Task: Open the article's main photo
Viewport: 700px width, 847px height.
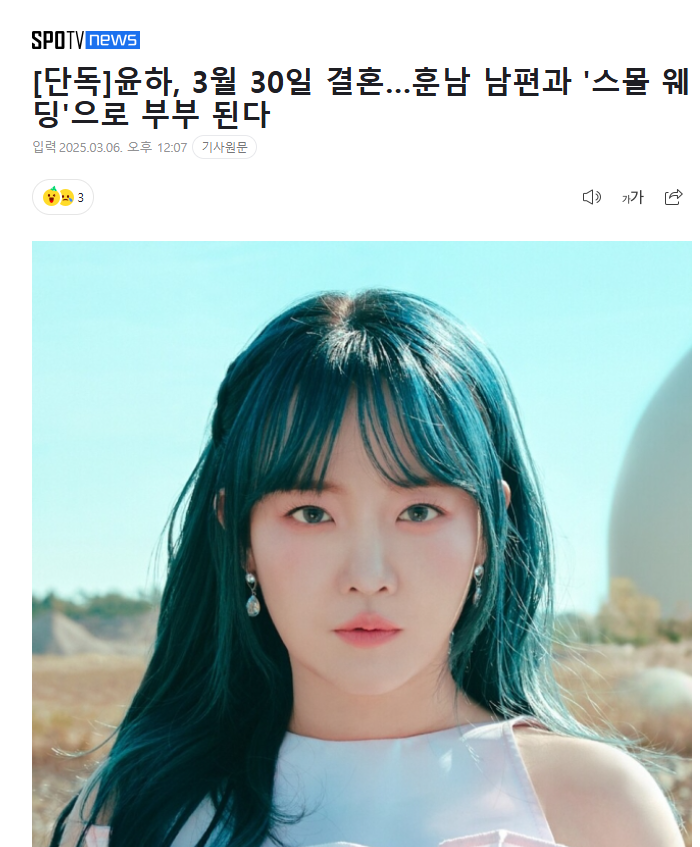Action: coord(361,543)
